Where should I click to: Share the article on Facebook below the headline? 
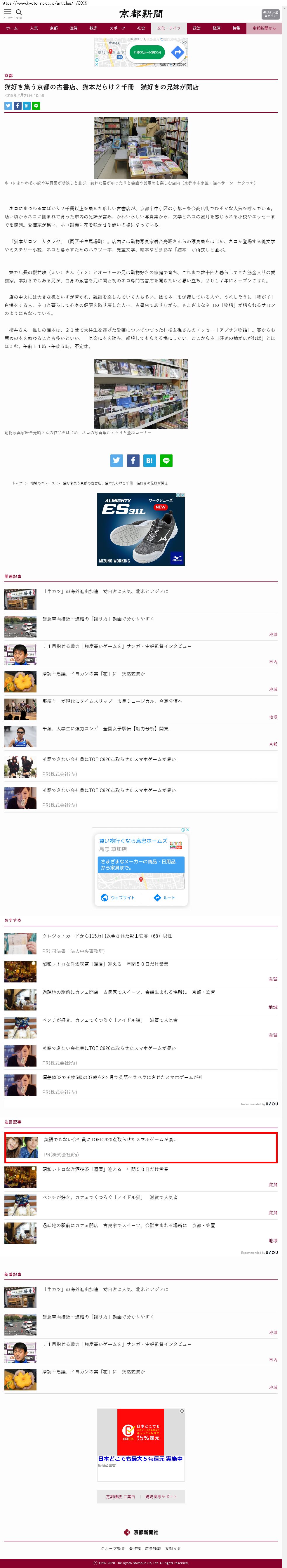point(18,106)
